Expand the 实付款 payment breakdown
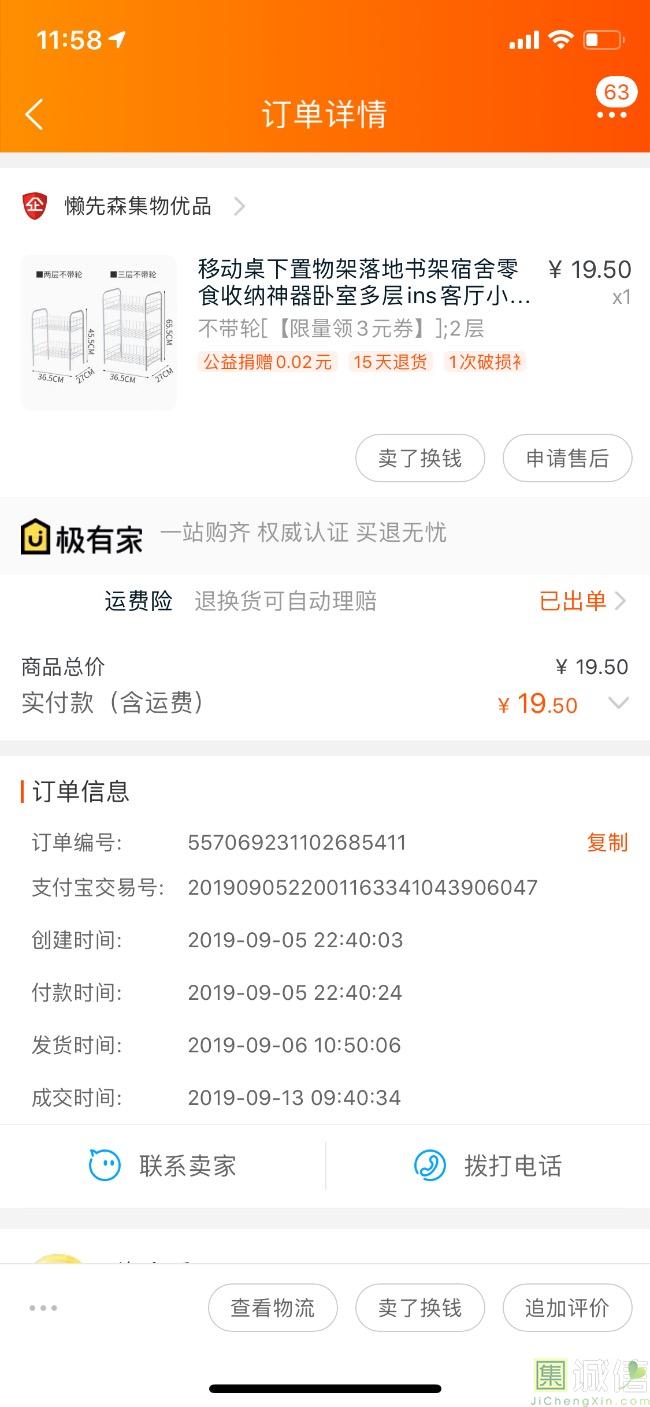 pyautogui.click(x=619, y=703)
